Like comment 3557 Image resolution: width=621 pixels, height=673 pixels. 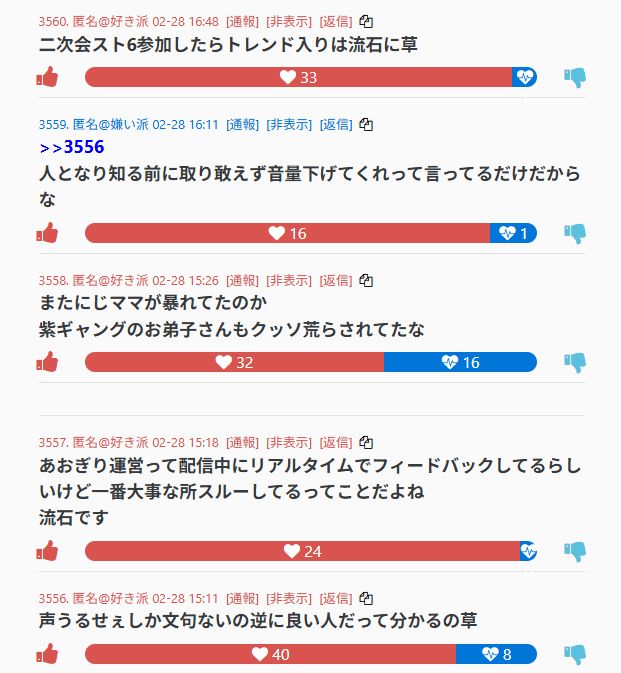click(x=47, y=551)
